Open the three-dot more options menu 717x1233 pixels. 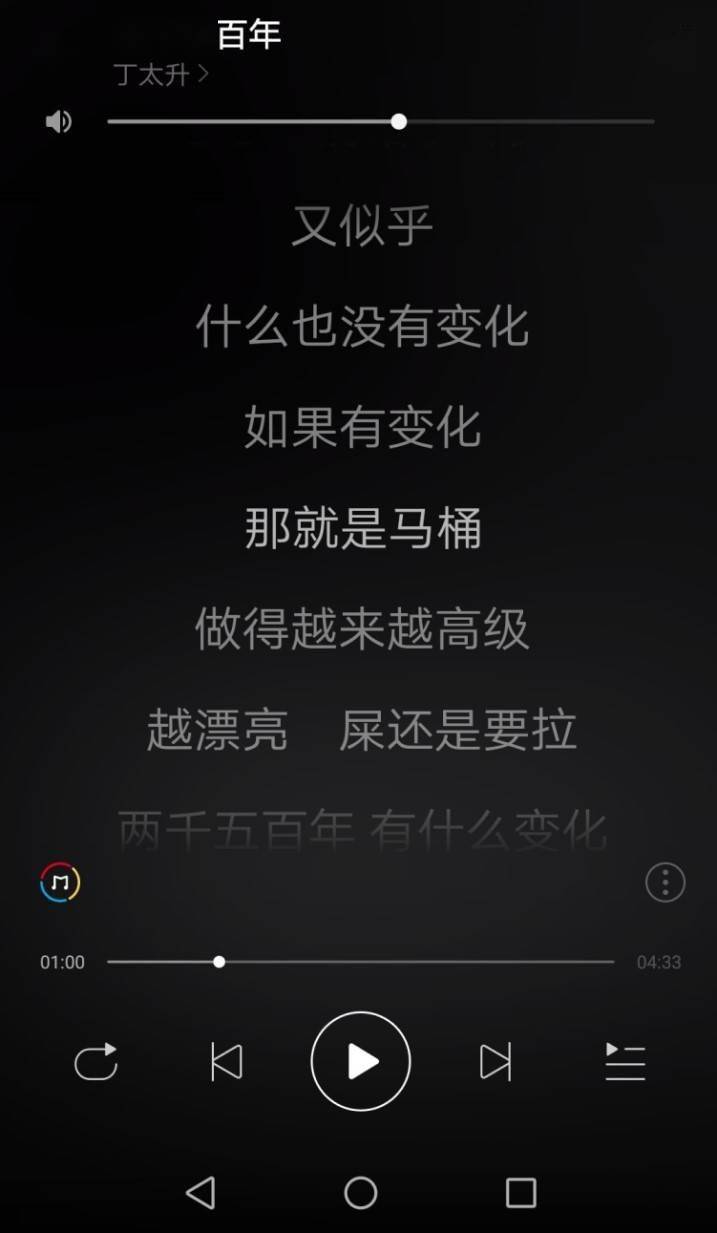(x=665, y=882)
